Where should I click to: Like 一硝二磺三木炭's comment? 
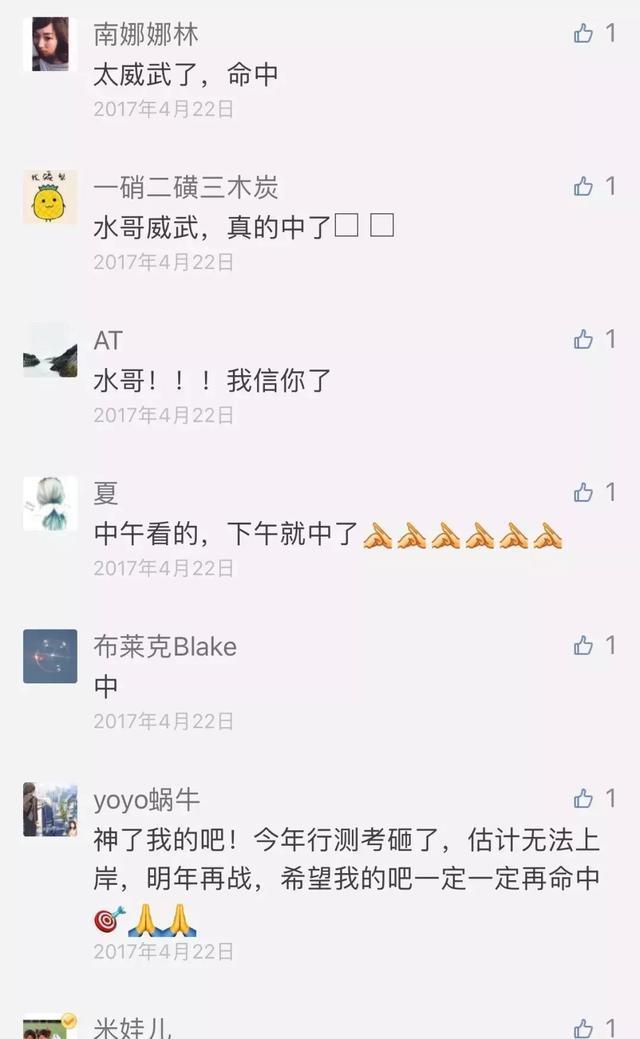pos(584,187)
